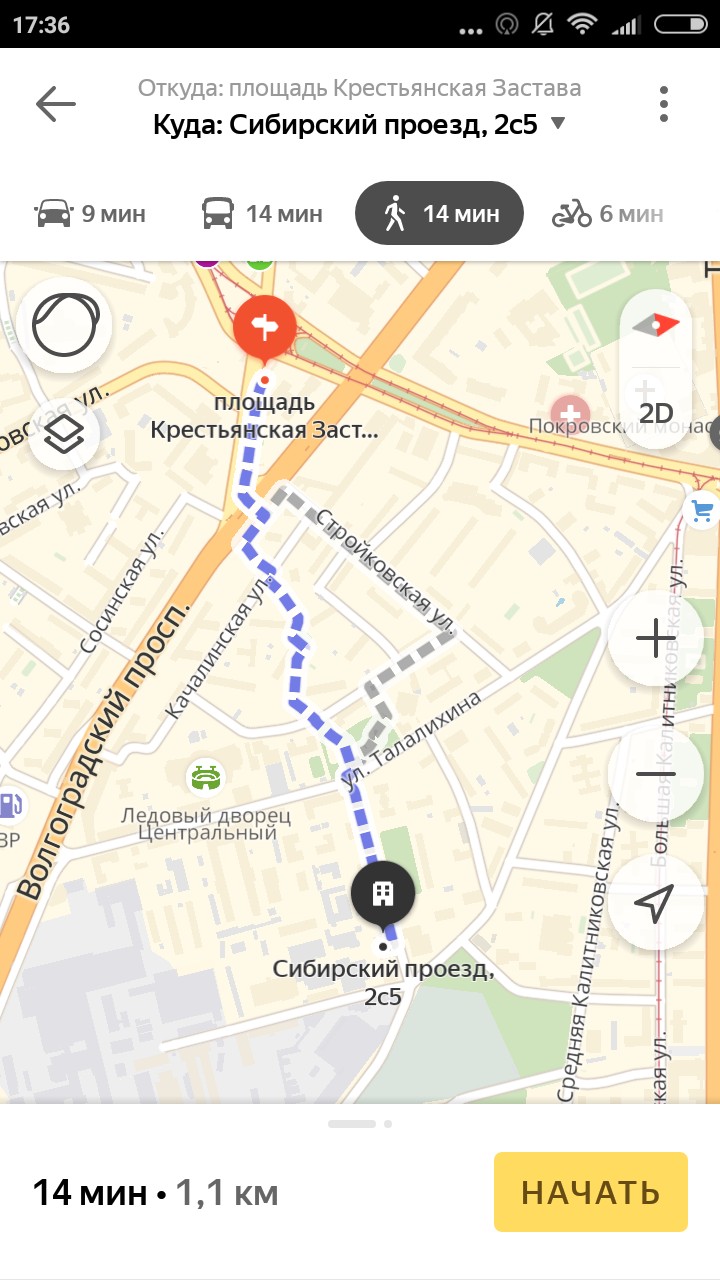The width and height of the screenshot is (720, 1280).
Task: Open Alice voice assistant button
Action: [x=64, y=325]
